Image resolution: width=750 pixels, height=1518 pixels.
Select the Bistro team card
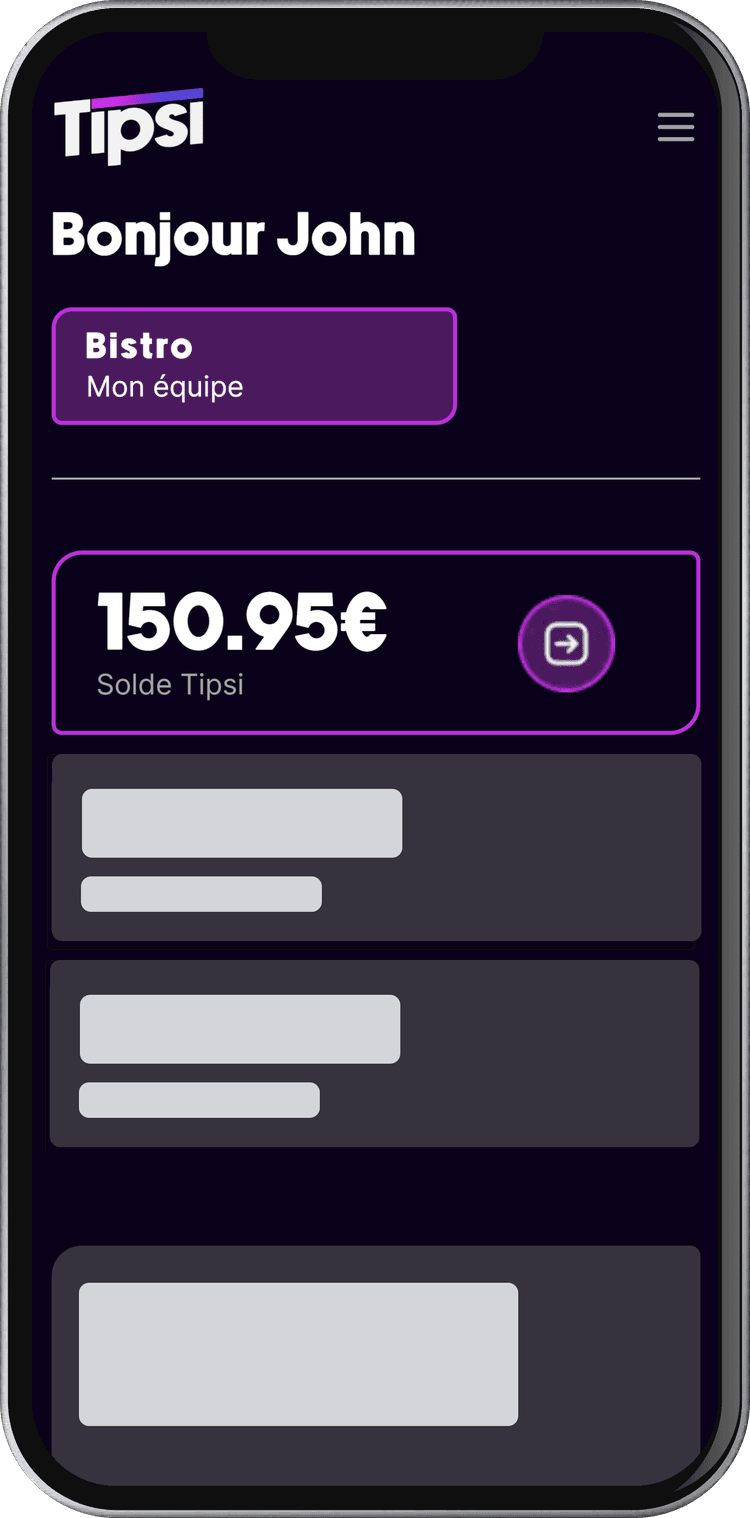coord(253,366)
